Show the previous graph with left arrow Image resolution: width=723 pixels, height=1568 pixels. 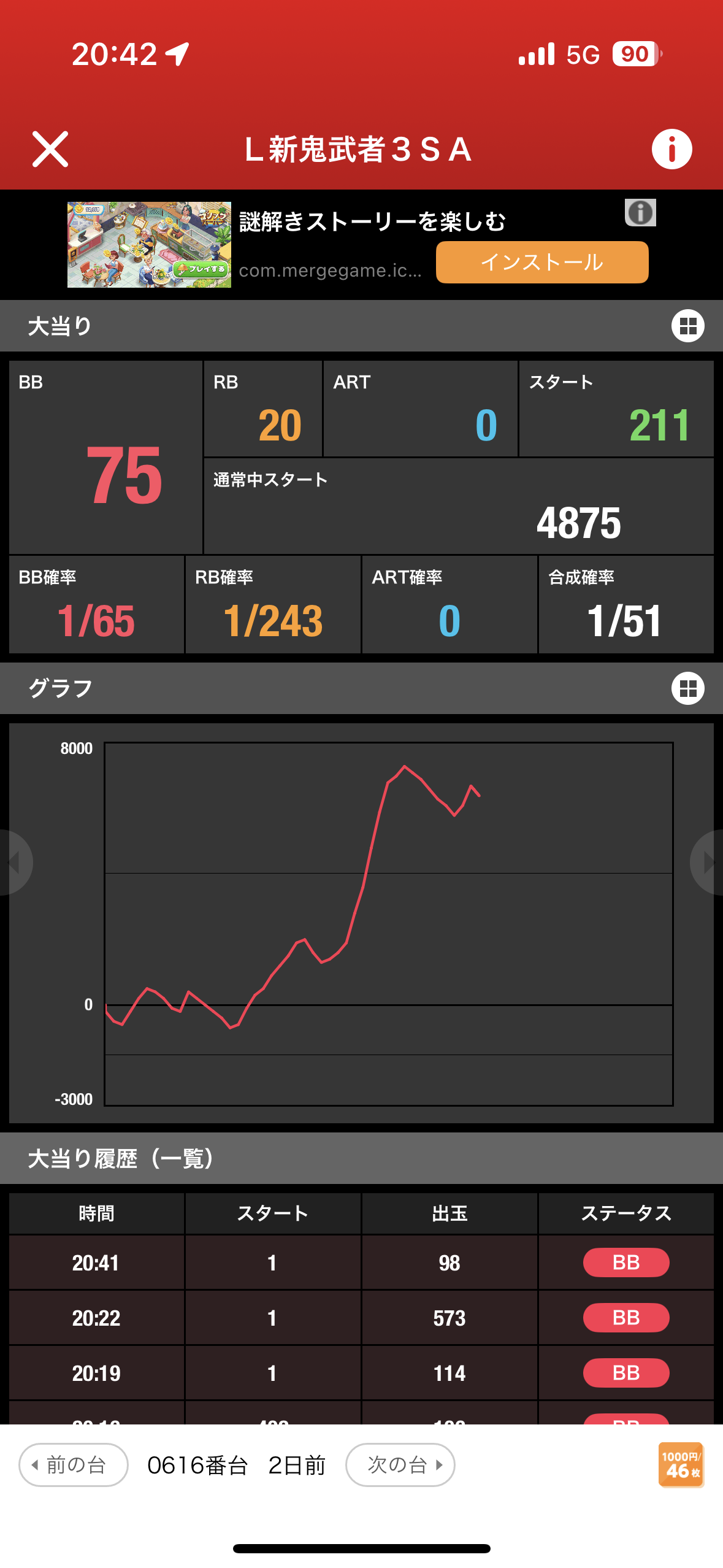click(x=13, y=863)
